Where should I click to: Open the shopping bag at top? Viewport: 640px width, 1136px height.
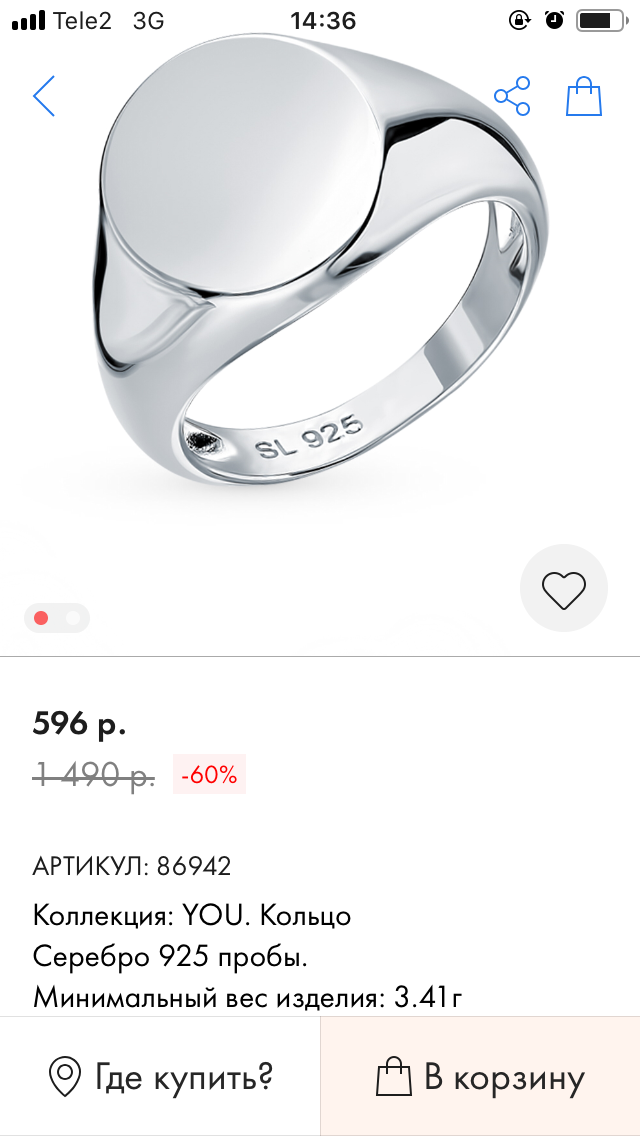584,96
